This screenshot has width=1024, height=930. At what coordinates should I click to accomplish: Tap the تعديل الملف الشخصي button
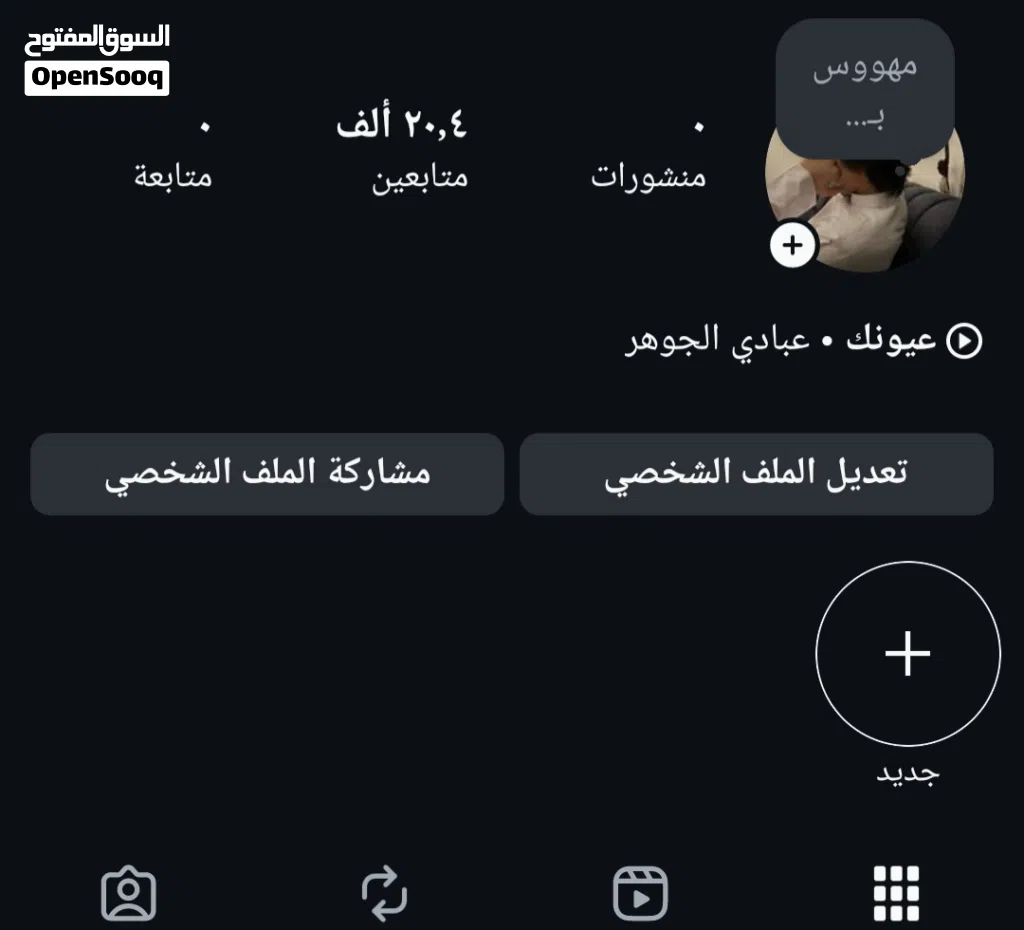[x=756, y=474]
